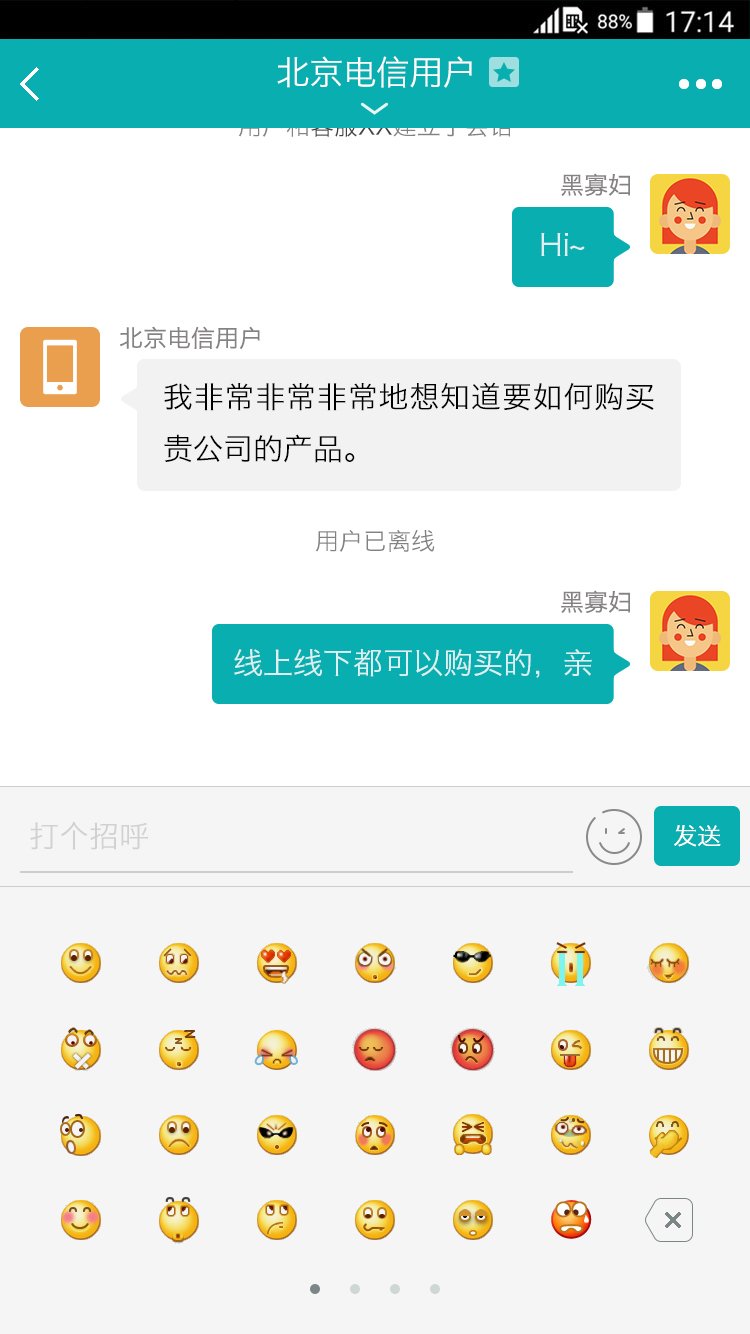The image size is (750, 1334).
Task: Tap the star icon beside 北京电信用户
Action: [x=504, y=72]
